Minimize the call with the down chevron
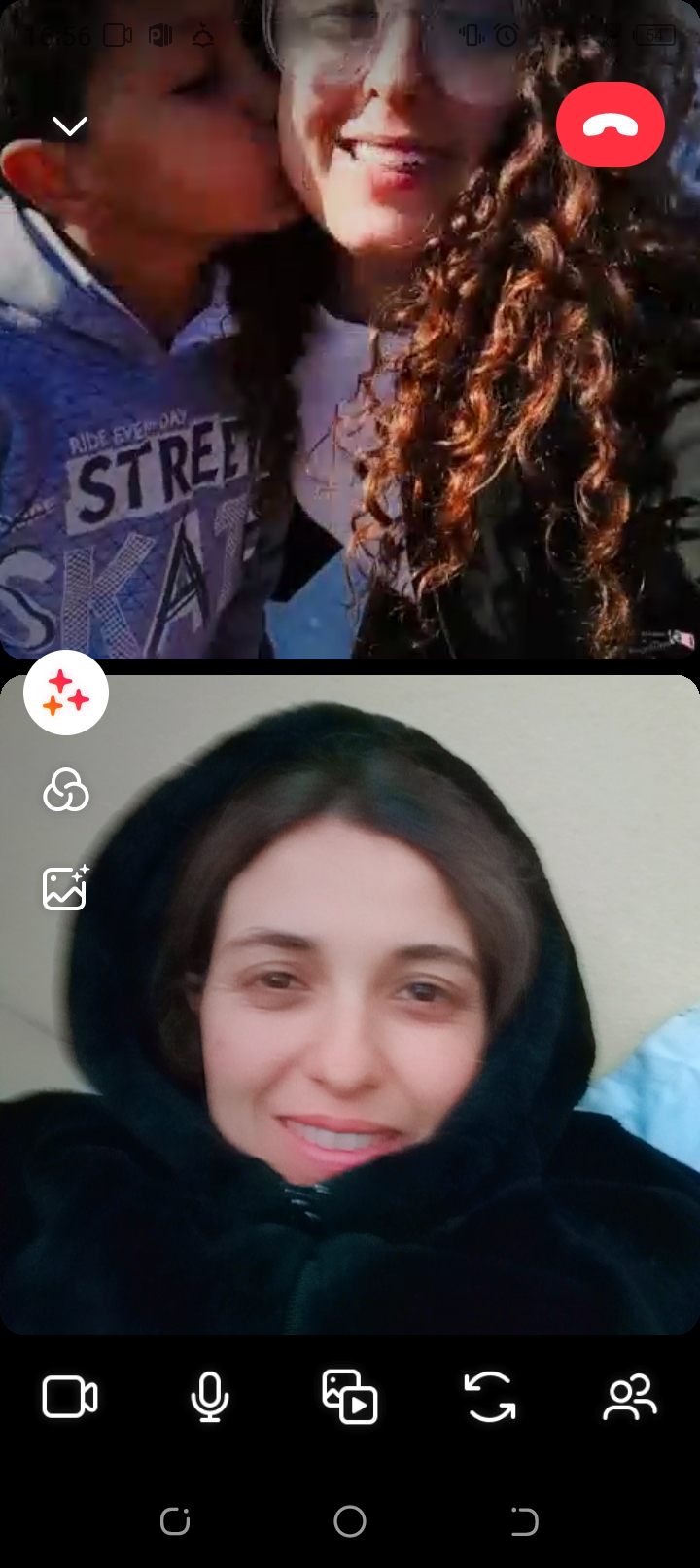Viewport: 700px width, 1568px height. (x=70, y=126)
